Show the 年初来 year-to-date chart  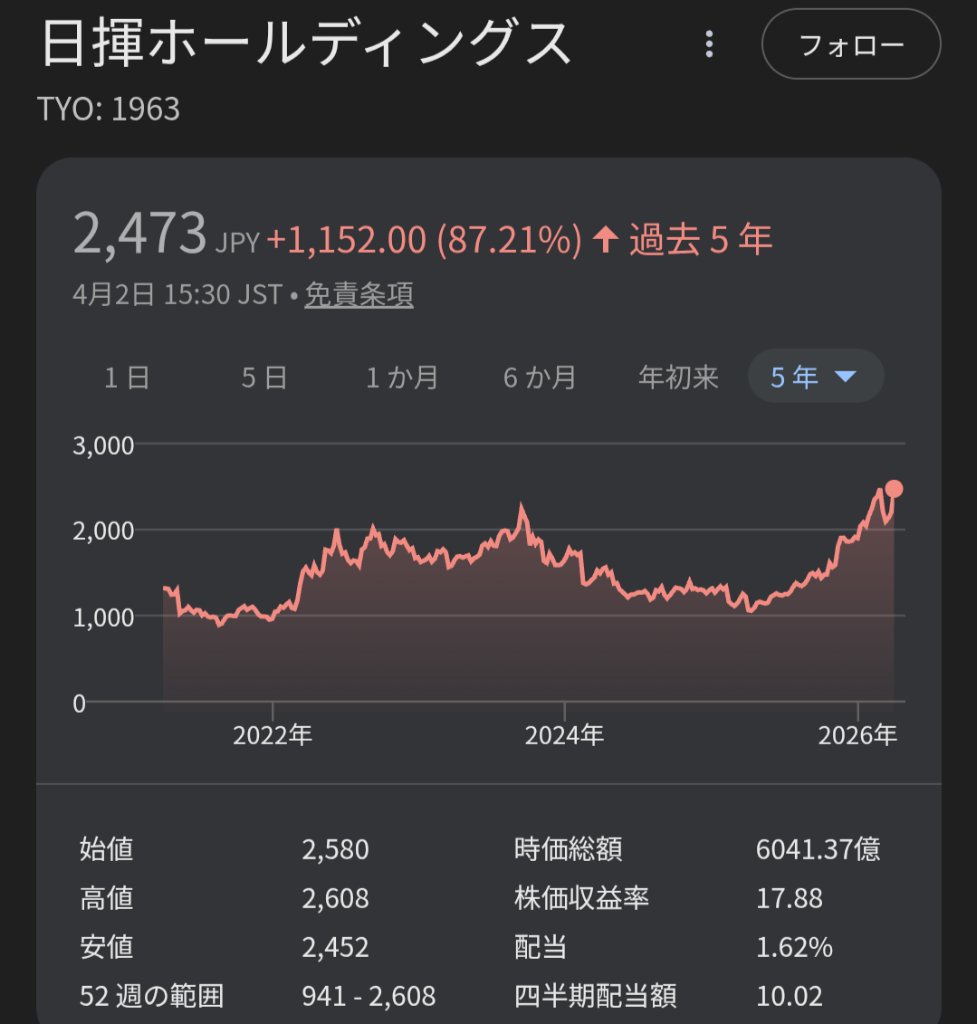678,377
